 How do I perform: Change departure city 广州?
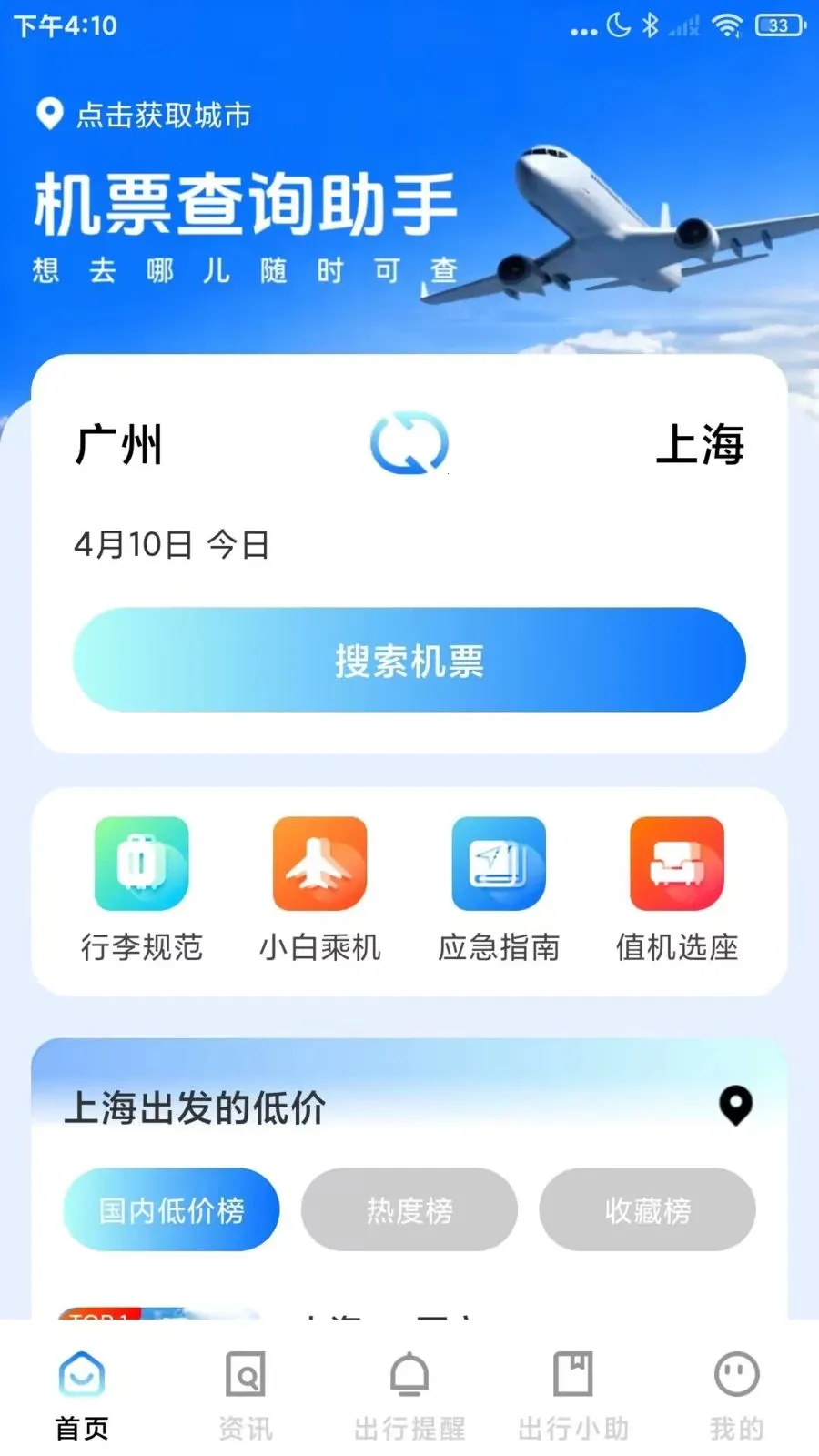pyautogui.click(x=118, y=443)
